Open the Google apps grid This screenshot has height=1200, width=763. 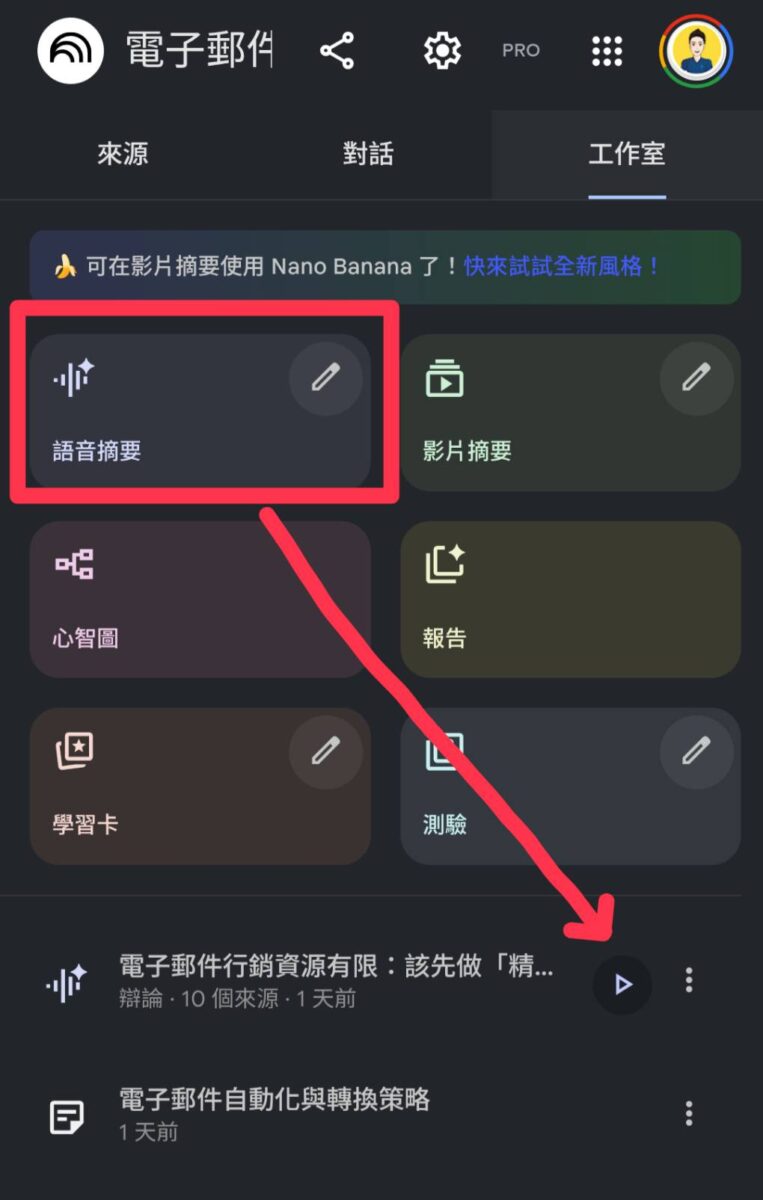(607, 50)
